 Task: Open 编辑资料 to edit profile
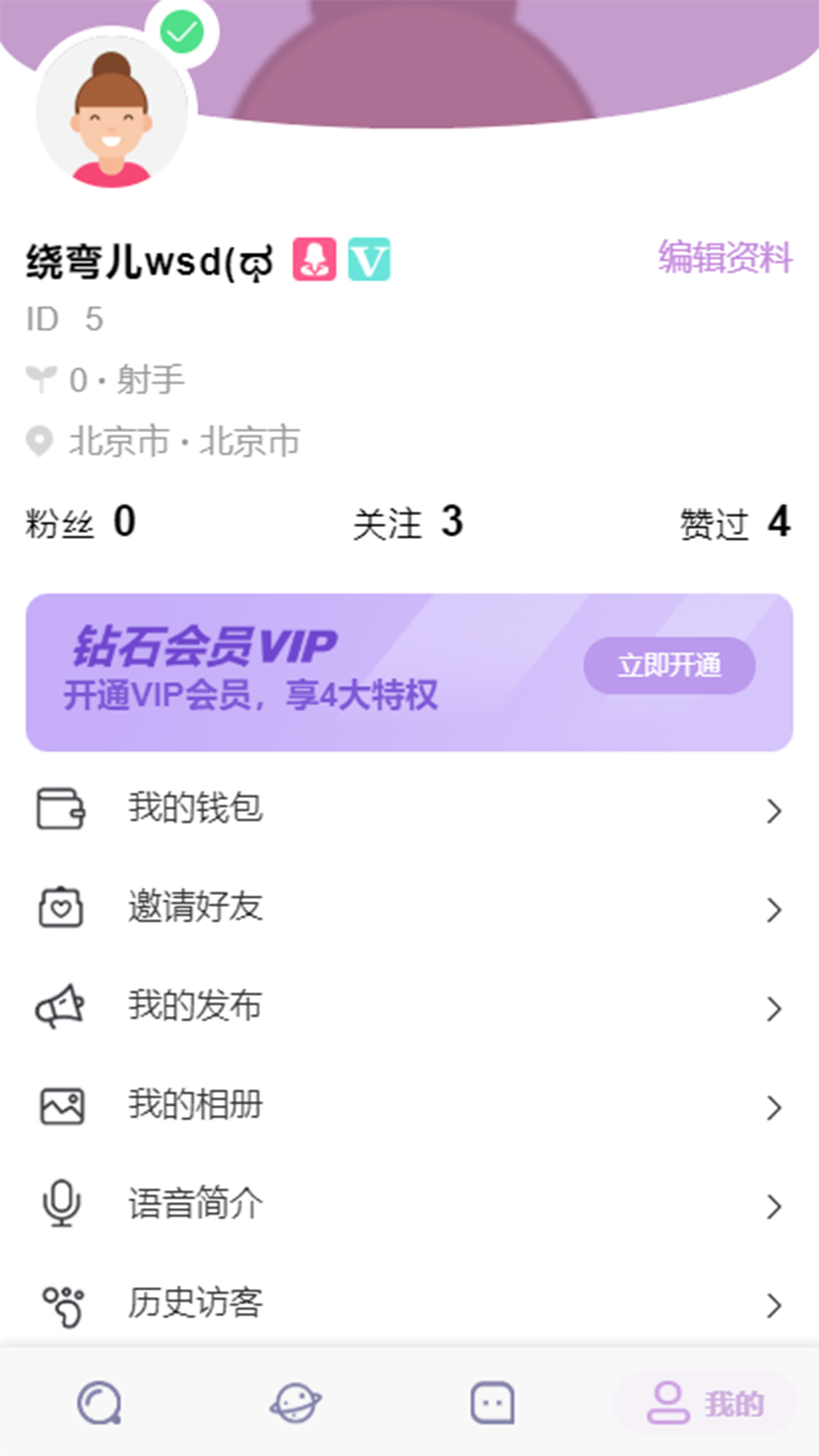(724, 257)
